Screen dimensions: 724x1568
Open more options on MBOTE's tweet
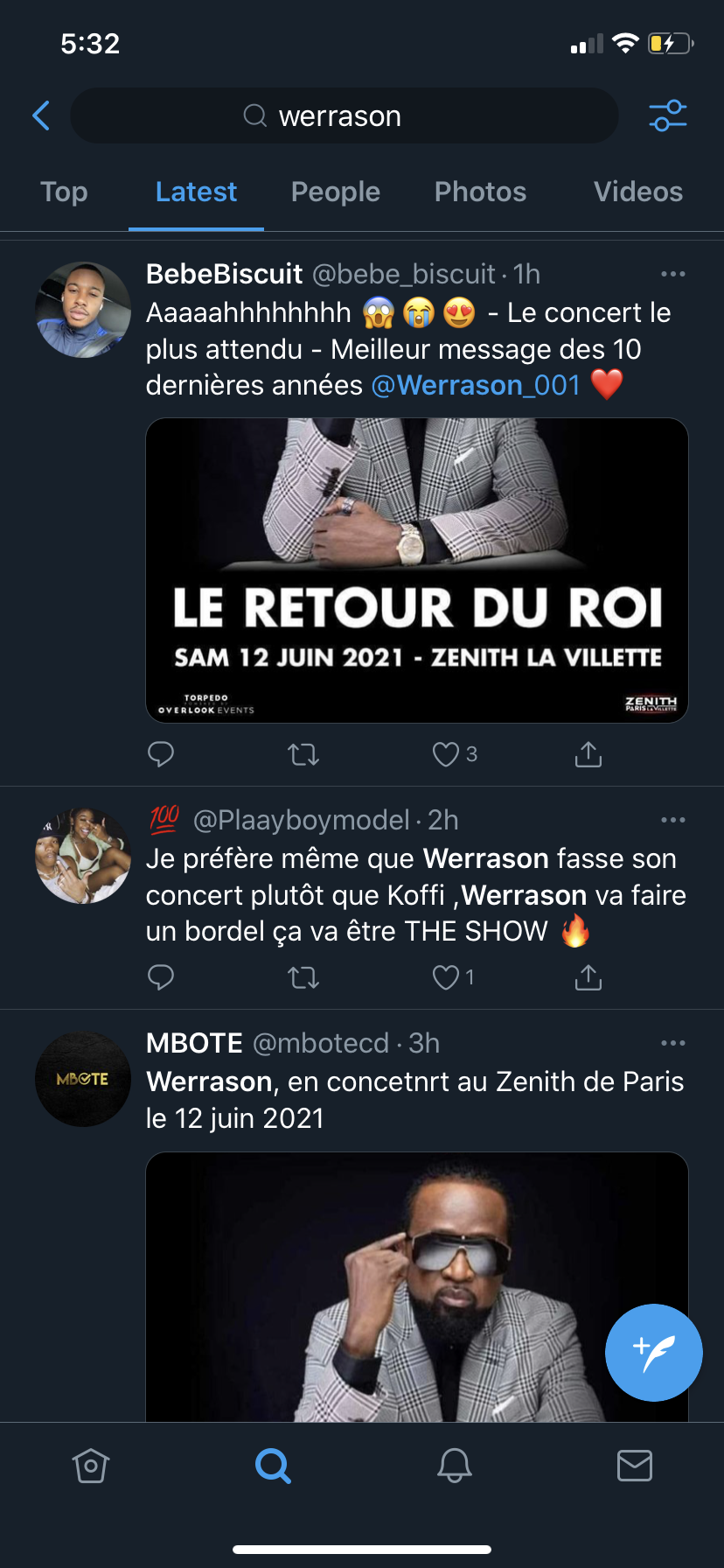point(672,1043)
